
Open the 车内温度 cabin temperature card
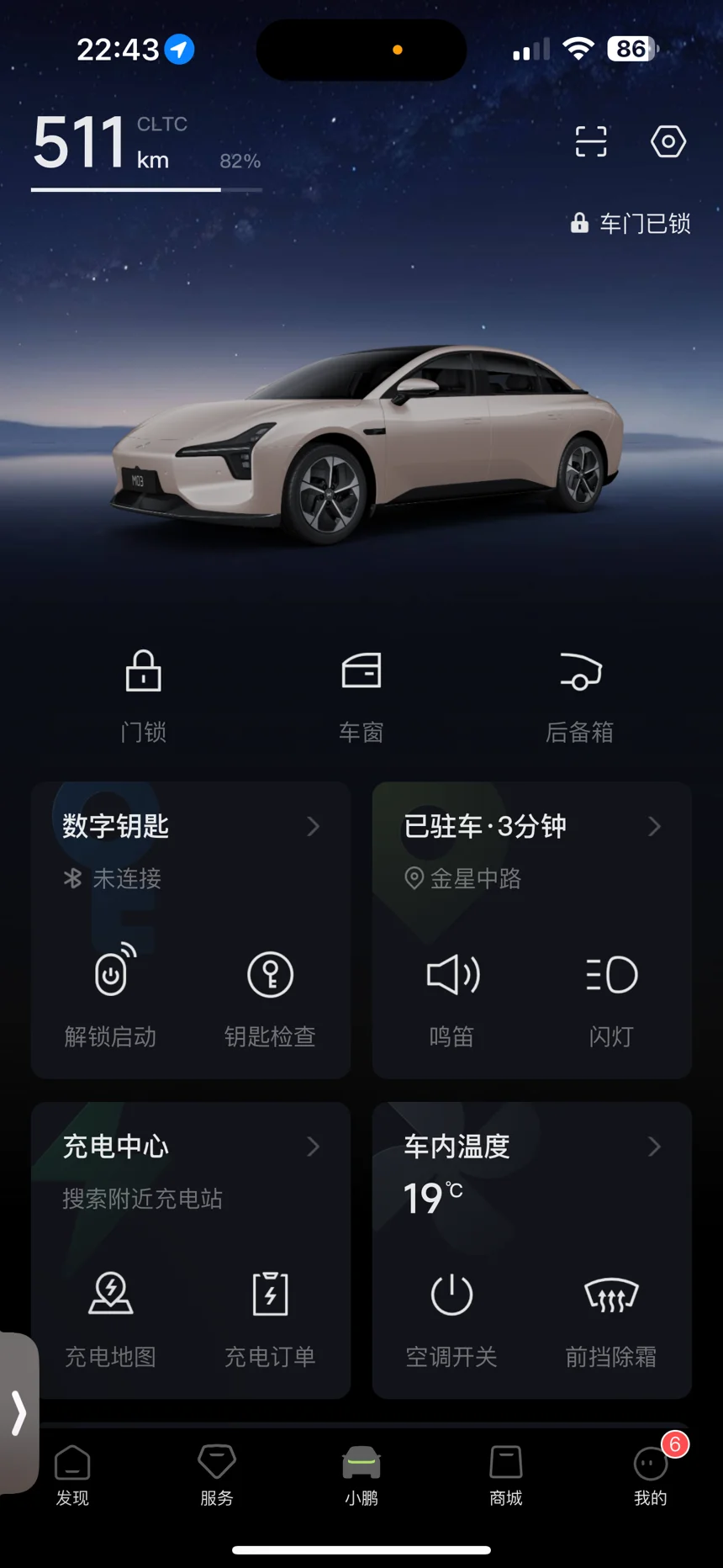pyautogui.click(x=531, y=1147)
